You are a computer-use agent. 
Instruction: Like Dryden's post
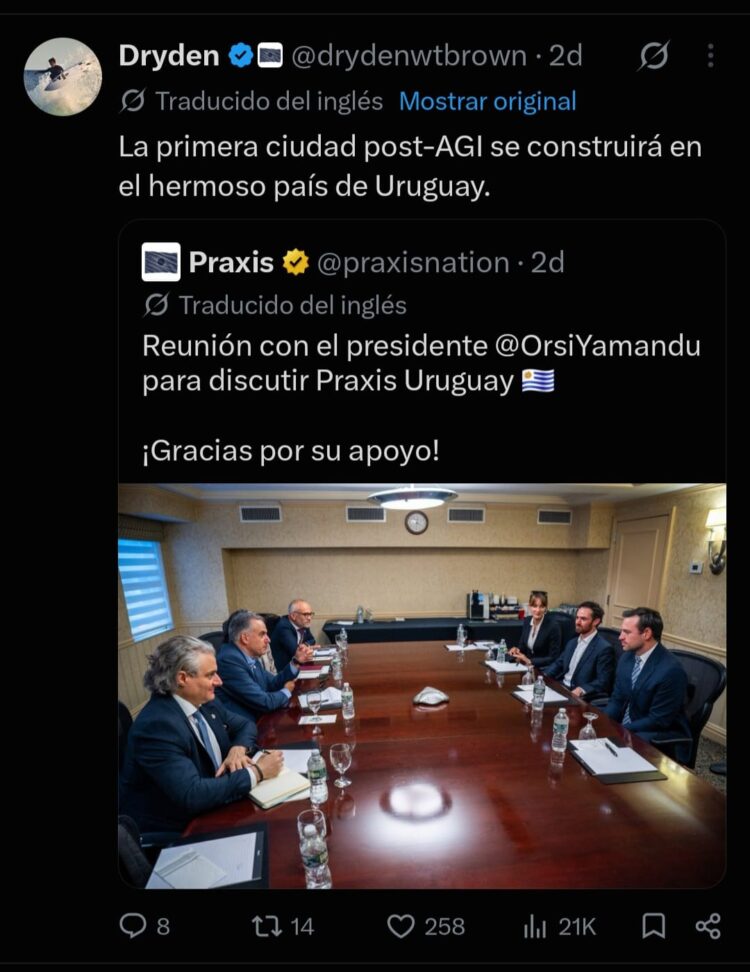[x=426, y=926]
